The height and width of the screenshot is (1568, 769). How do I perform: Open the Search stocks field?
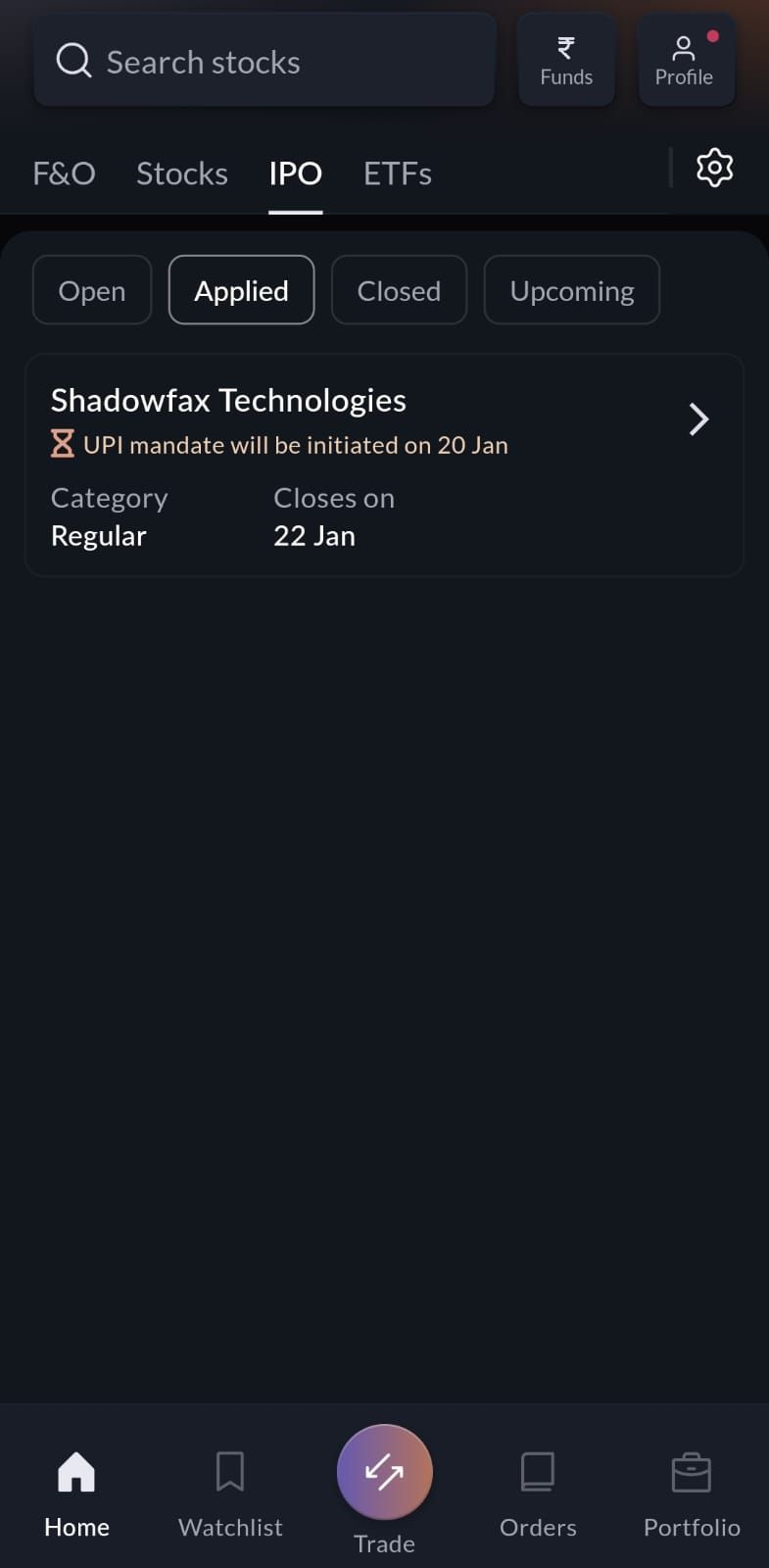[x=264, y=61]
